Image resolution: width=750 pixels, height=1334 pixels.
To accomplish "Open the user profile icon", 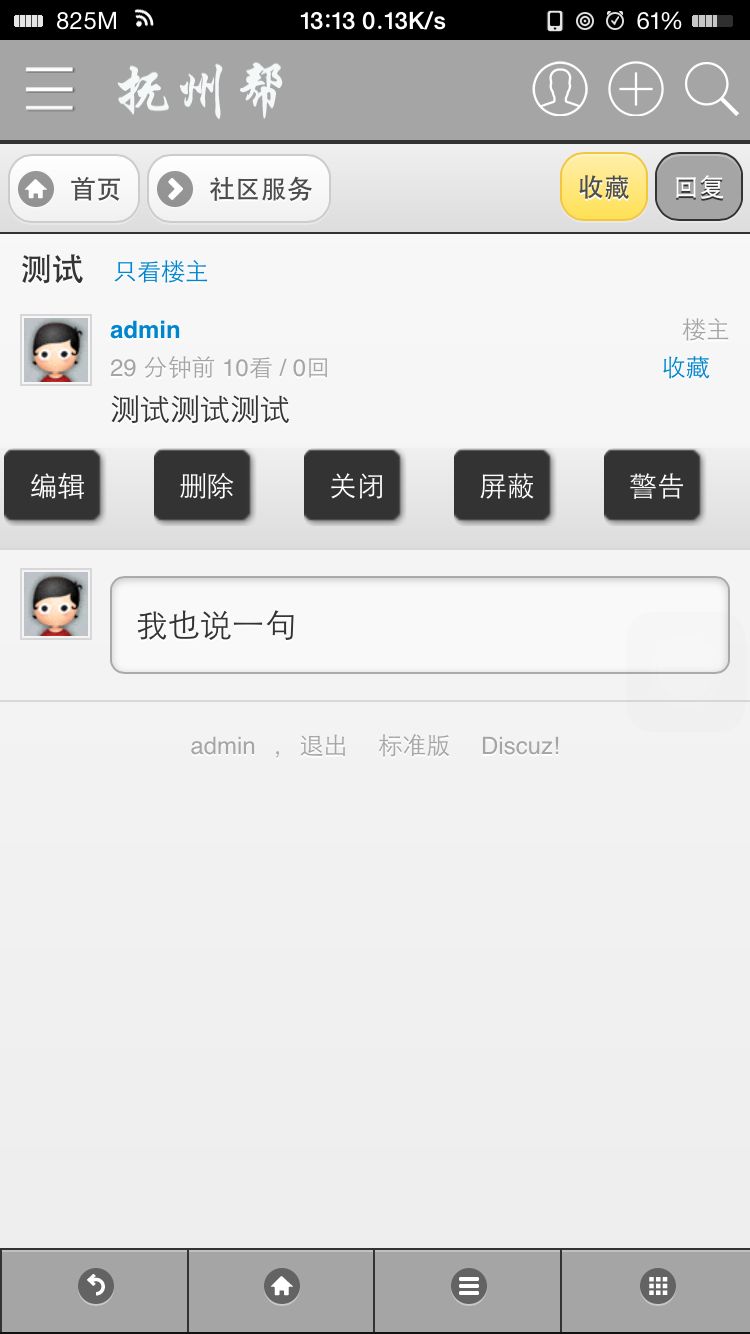I will (560, 89).
